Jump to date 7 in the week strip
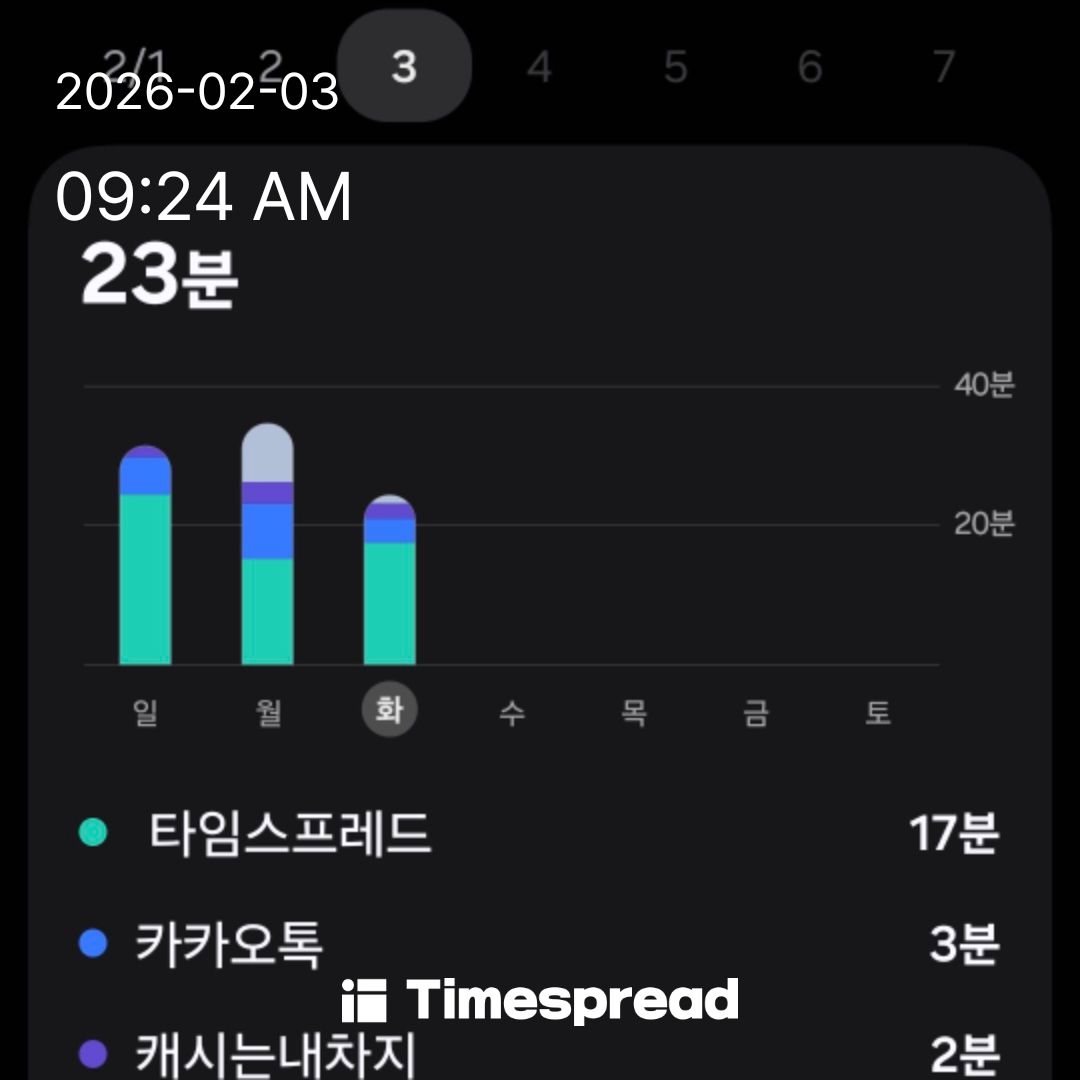This screenshot has width=1080, height=1080. tap(943, 68)
